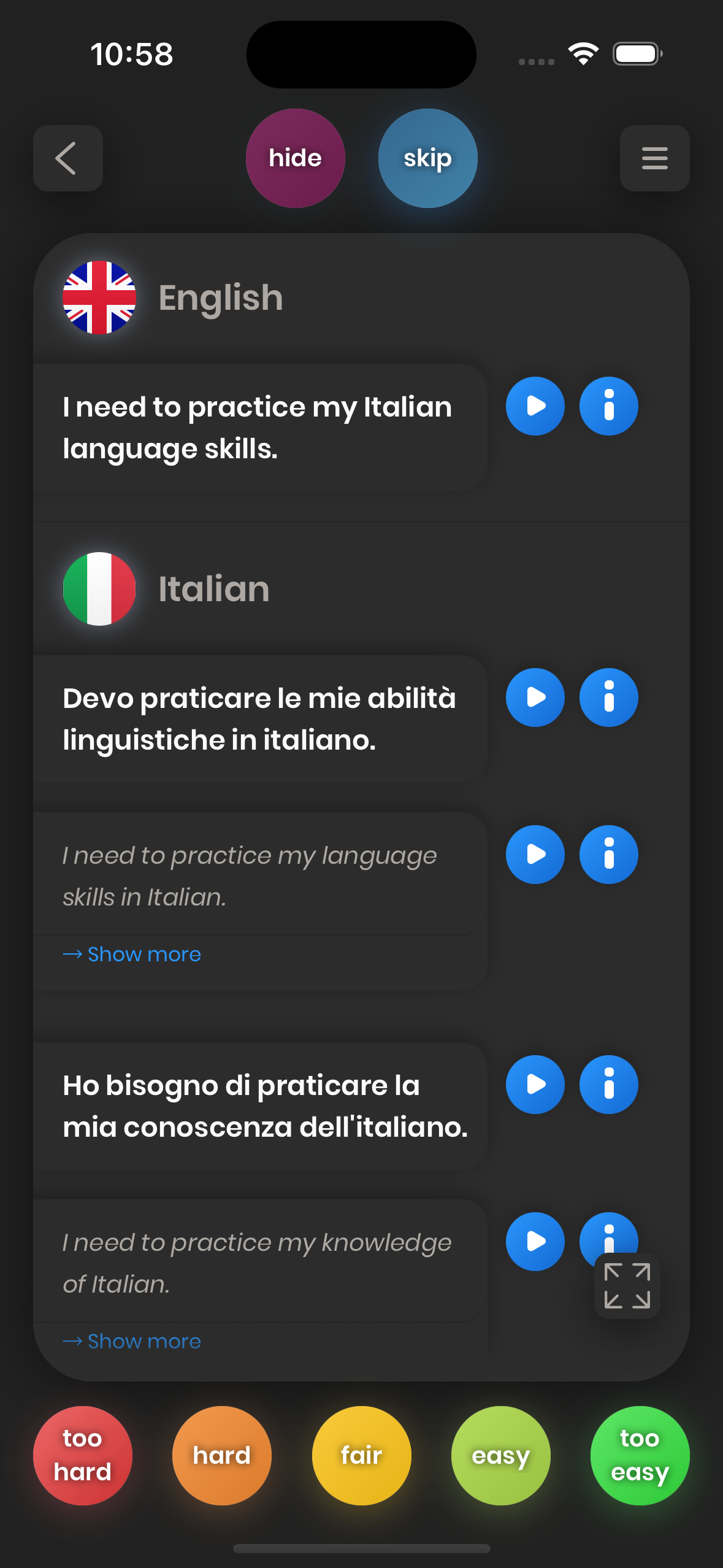
Task: Skip this card
Action: point(427,158)
